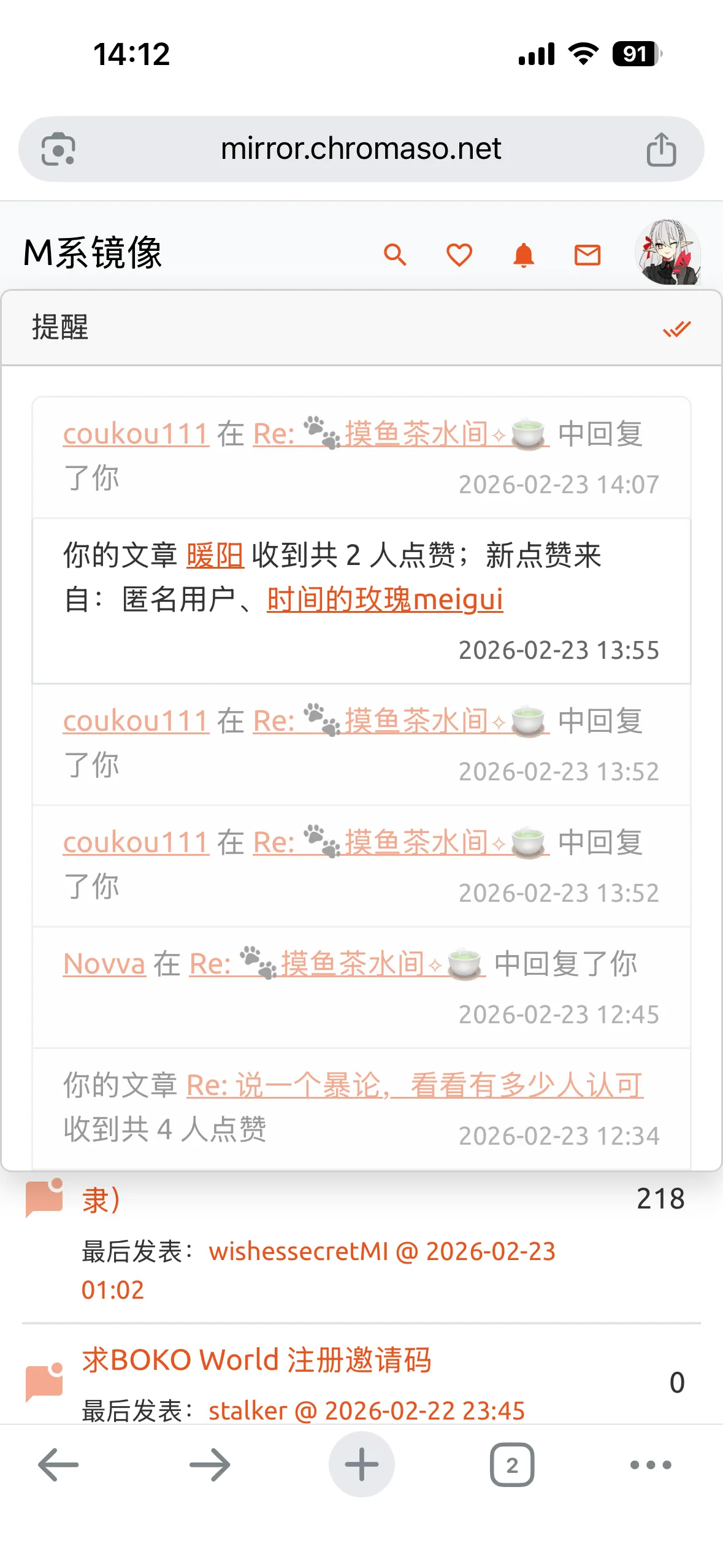Open the favorites heart icon

(x=459, y=255)
